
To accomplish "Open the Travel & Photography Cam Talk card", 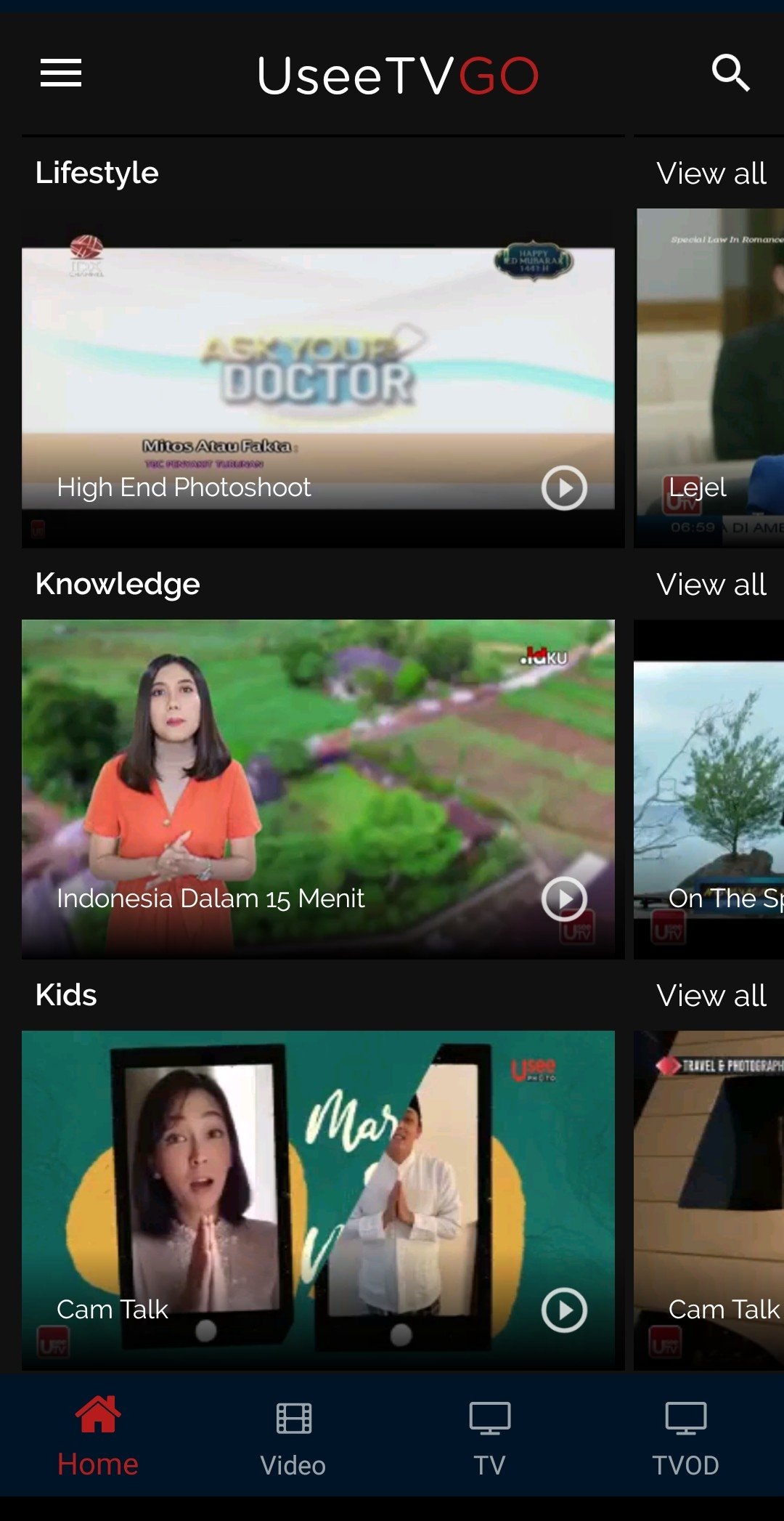I will tap(709, 1200).
